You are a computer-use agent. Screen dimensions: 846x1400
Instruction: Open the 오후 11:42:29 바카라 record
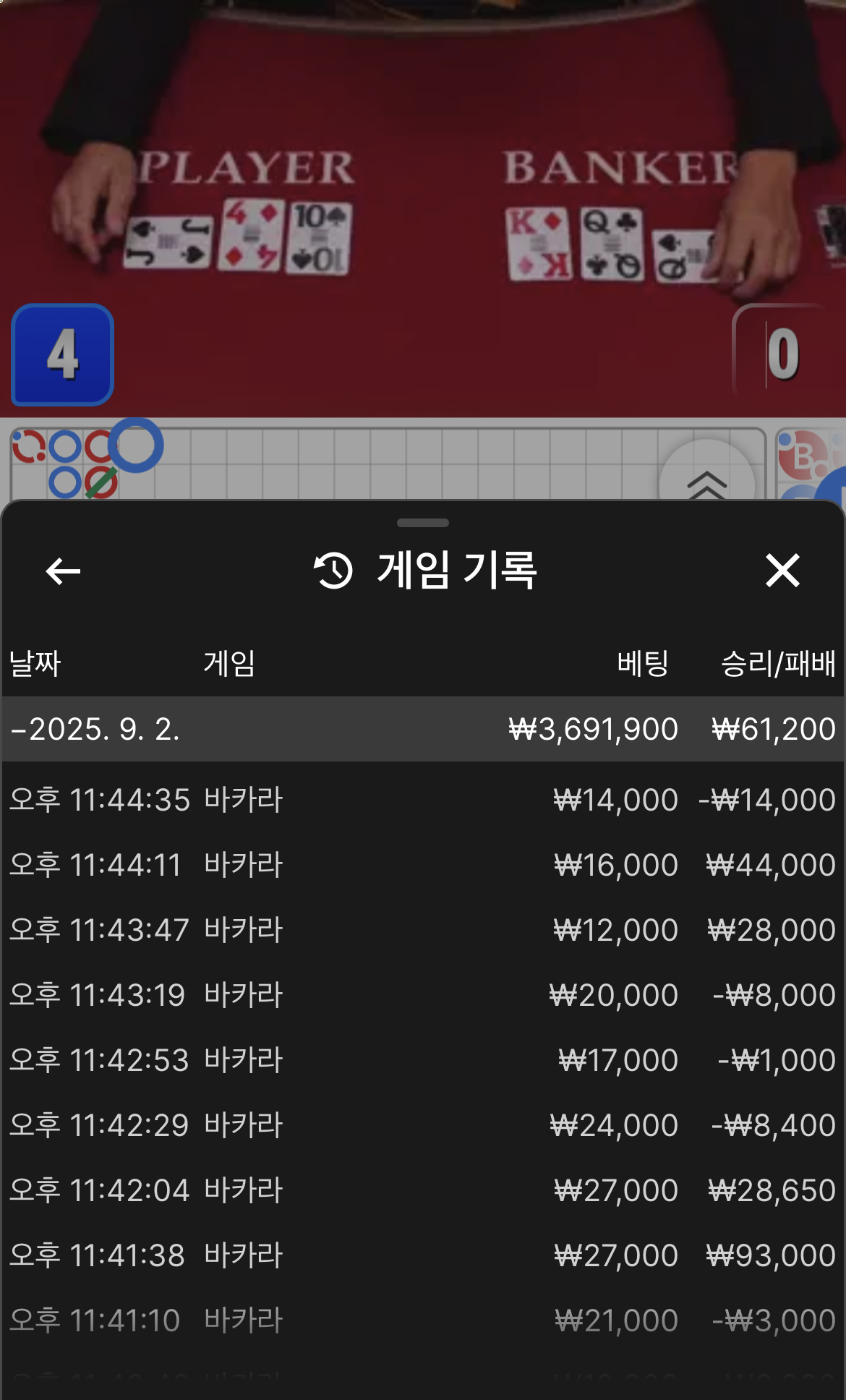pyautogui.click(x=422, y=1125)
